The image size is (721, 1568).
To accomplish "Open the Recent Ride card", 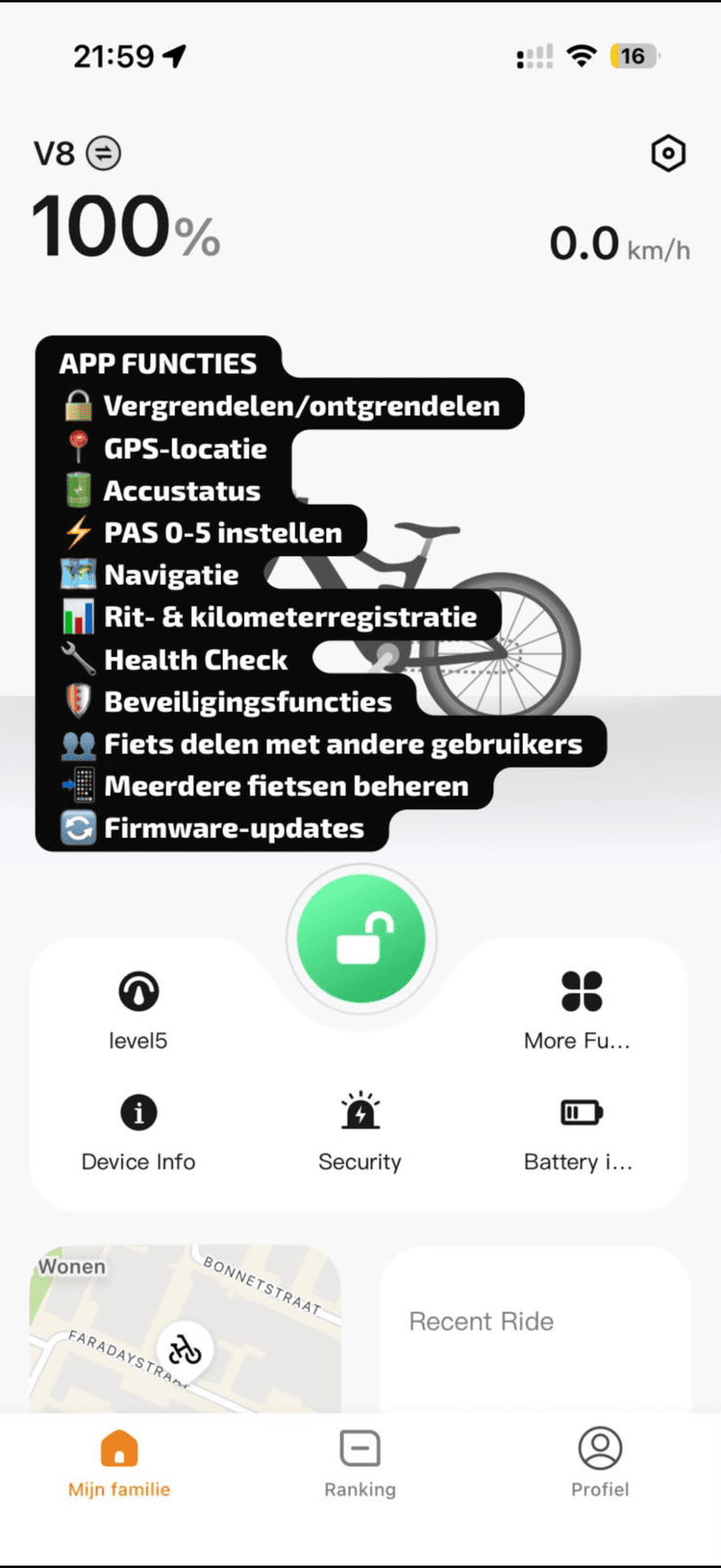I will tap(535, 1328).
